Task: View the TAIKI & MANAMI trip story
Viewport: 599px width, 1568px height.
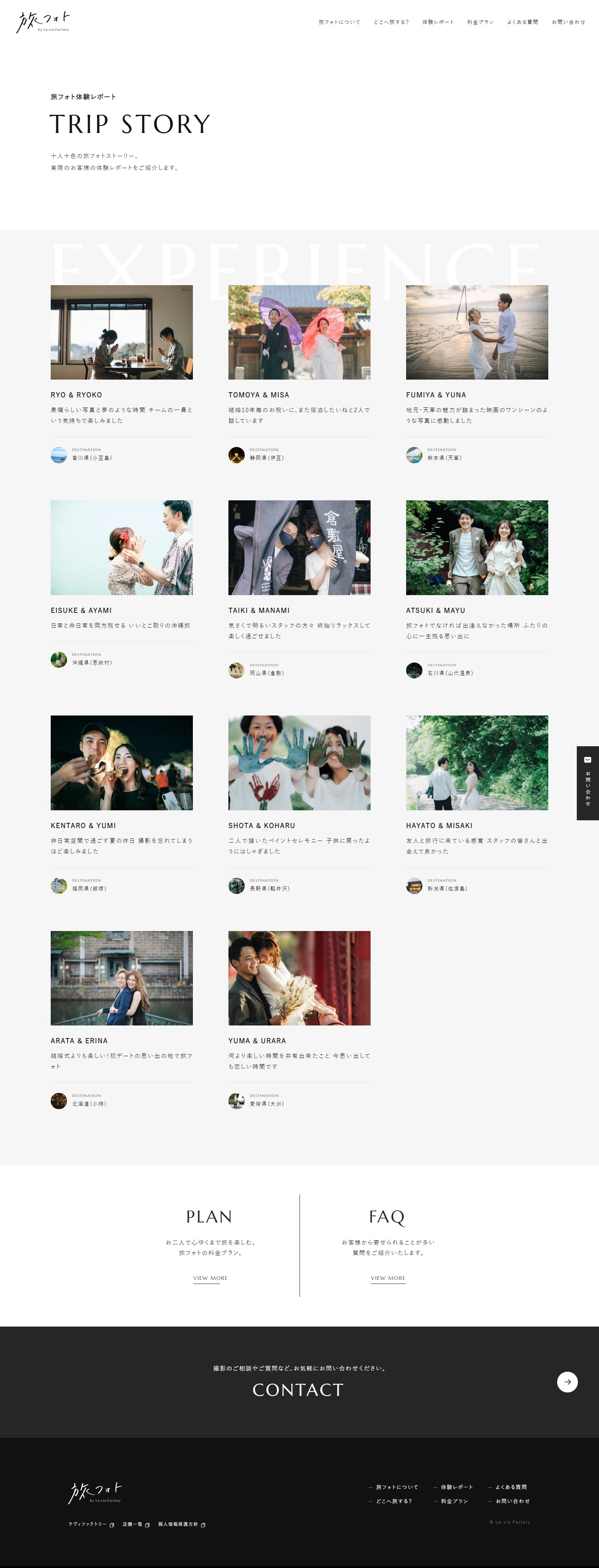Action: (299, 547)
